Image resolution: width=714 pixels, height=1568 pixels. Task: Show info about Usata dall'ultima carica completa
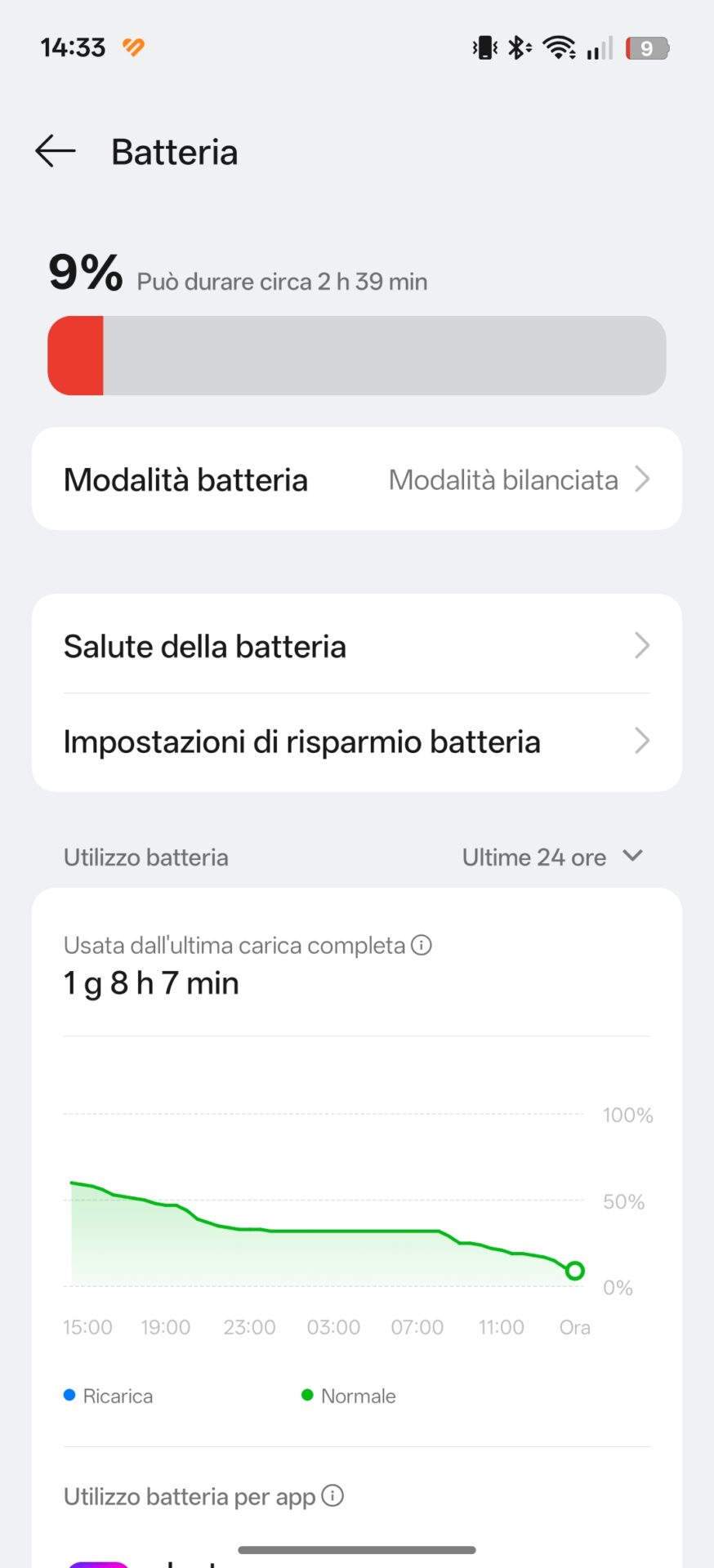click(x=422, y=945)
